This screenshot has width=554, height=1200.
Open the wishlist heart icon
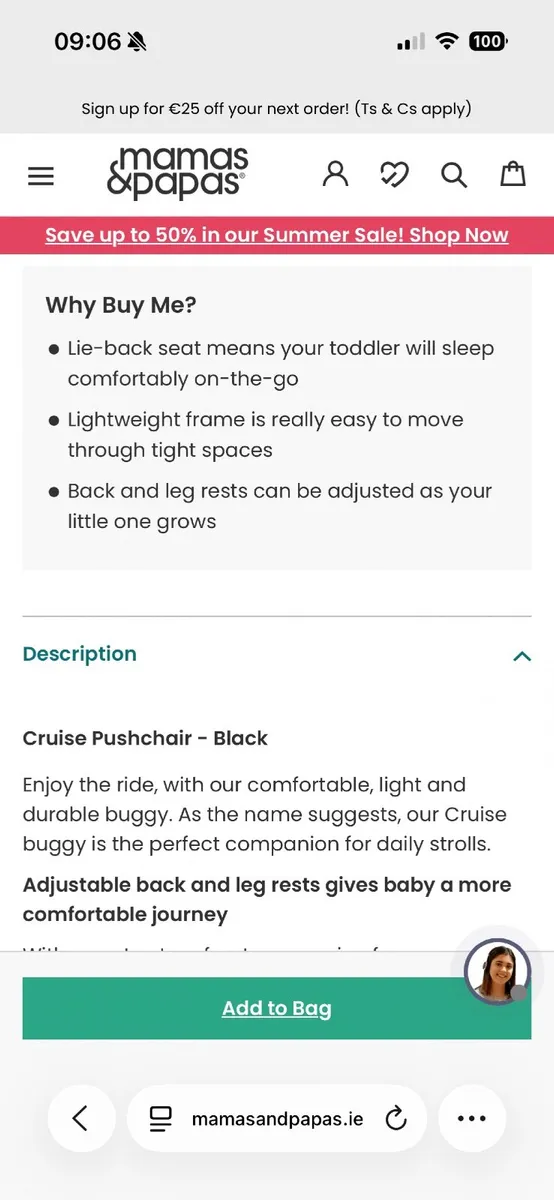point(395,175)
